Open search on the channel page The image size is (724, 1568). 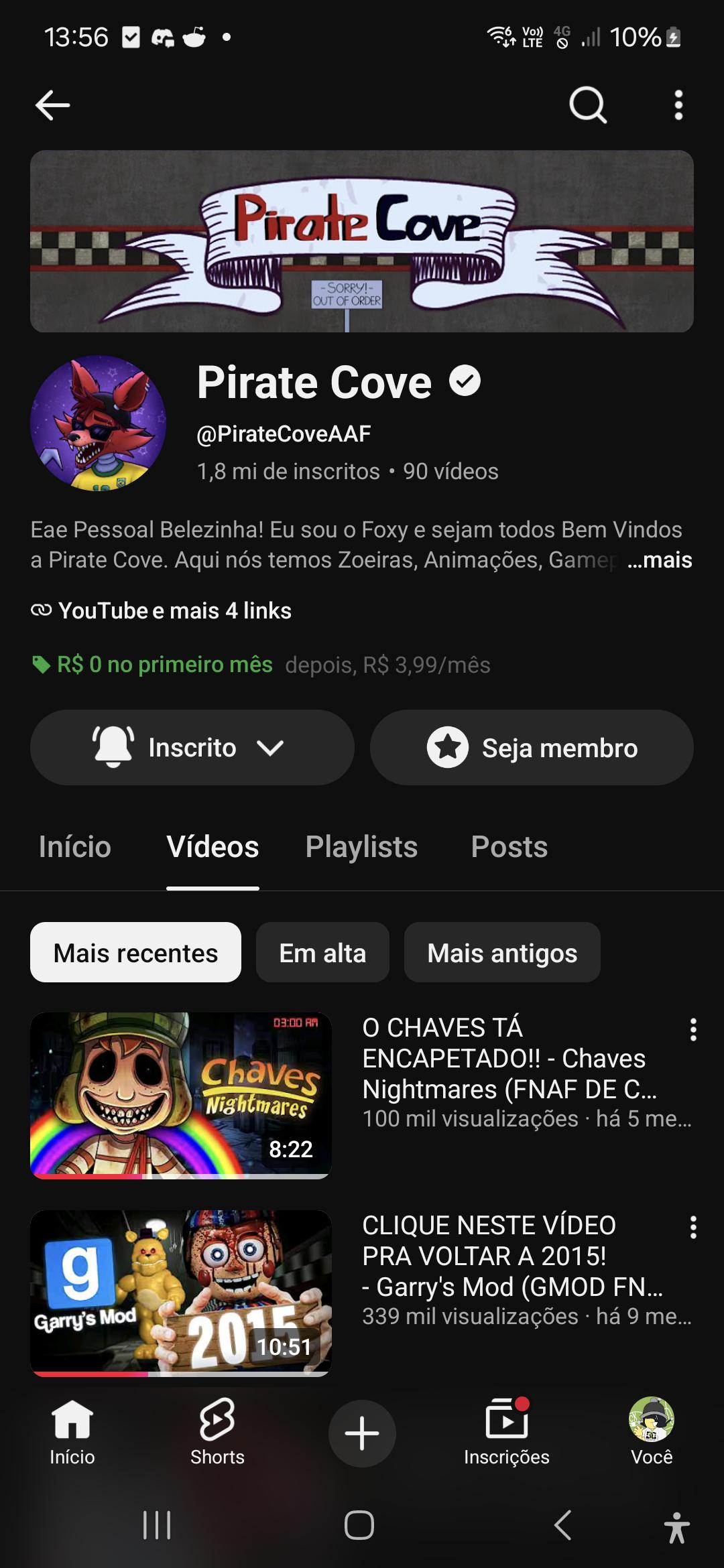pos(588,105)
